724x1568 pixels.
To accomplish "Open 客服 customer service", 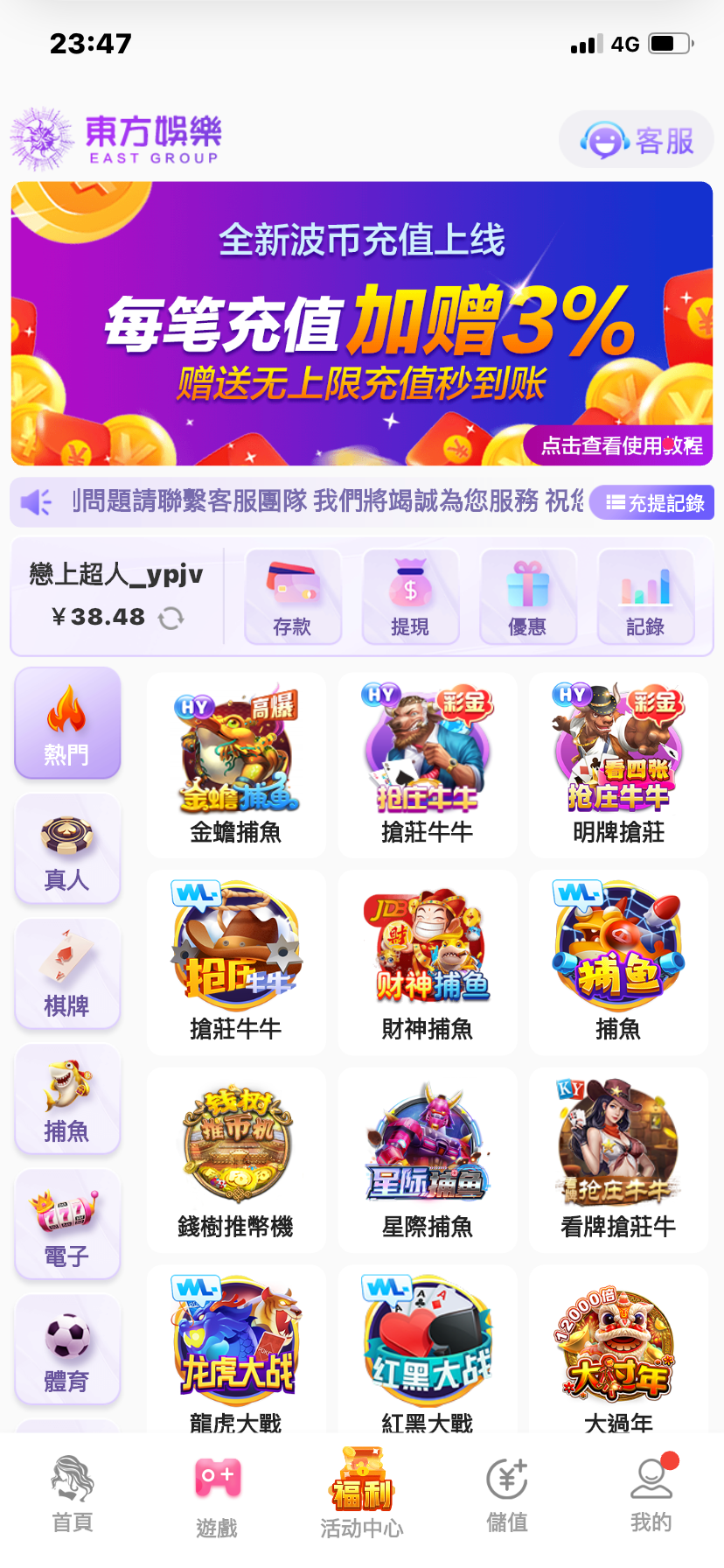I will (x=637, y=140).
